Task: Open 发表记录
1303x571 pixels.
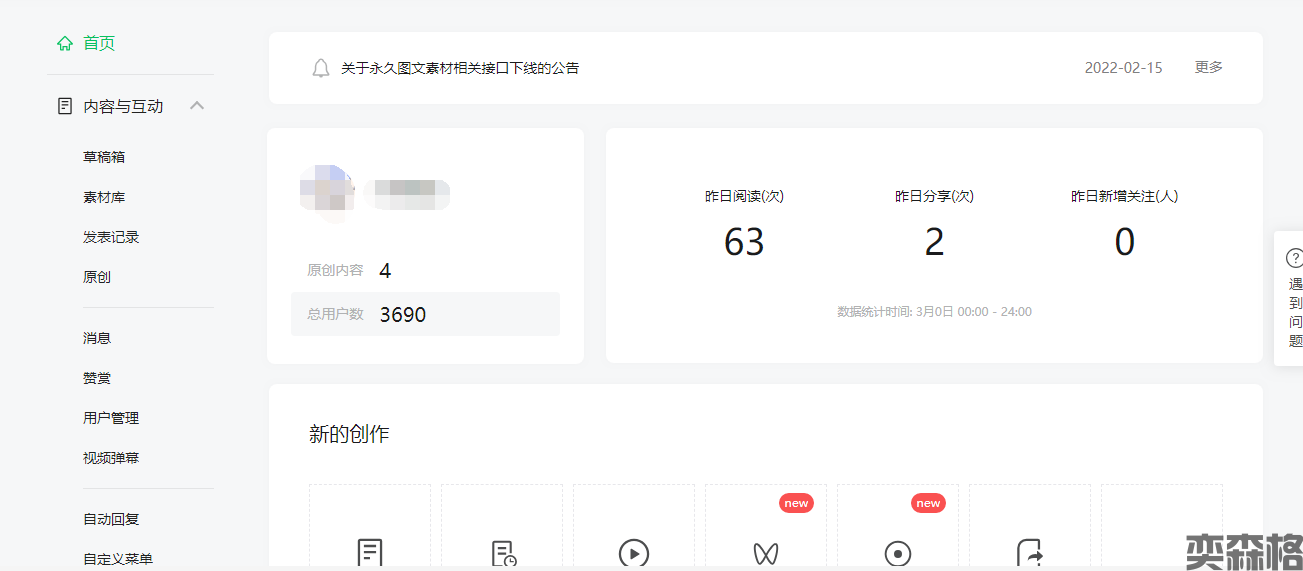Action: pyautogui.click(x=111, y=237)
